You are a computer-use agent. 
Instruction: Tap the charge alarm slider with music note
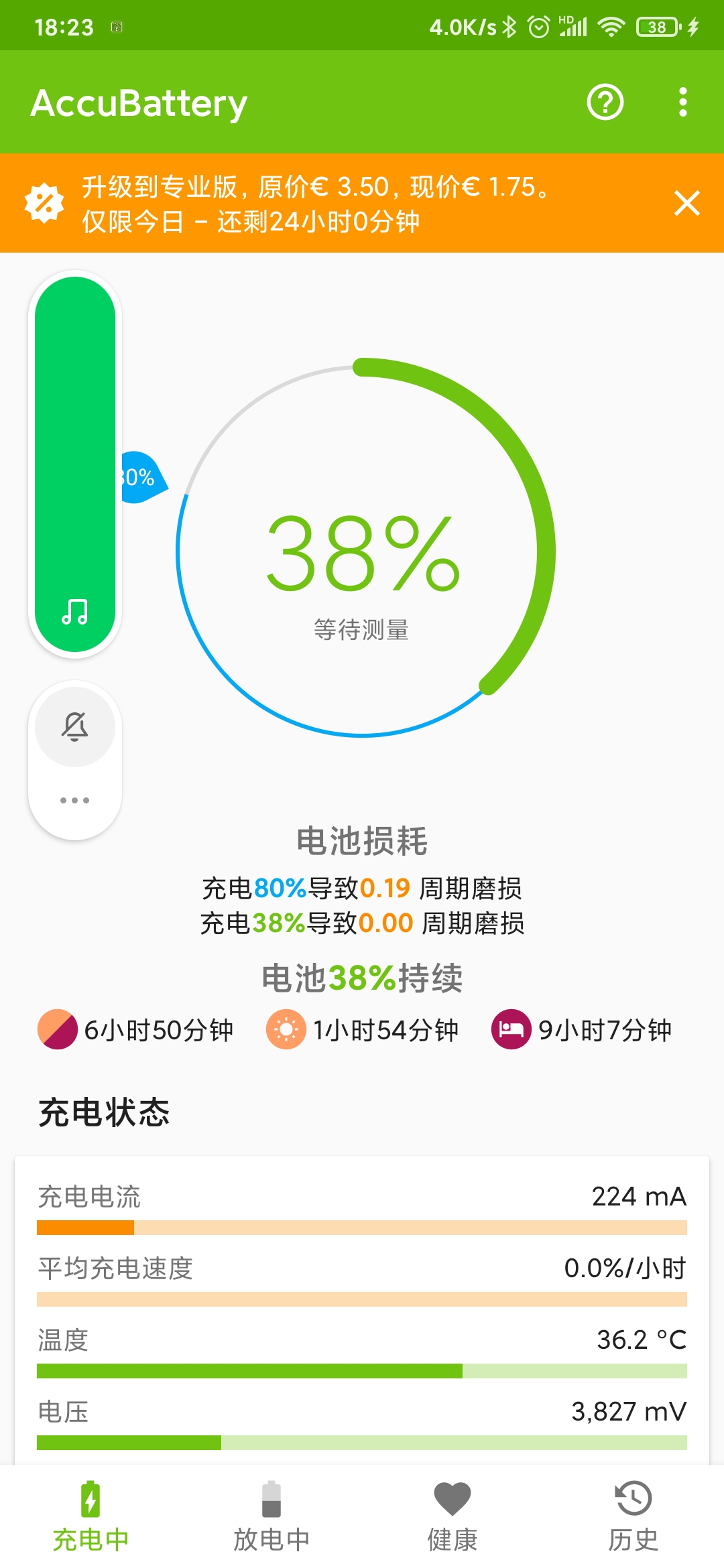[x=75, y=464]
